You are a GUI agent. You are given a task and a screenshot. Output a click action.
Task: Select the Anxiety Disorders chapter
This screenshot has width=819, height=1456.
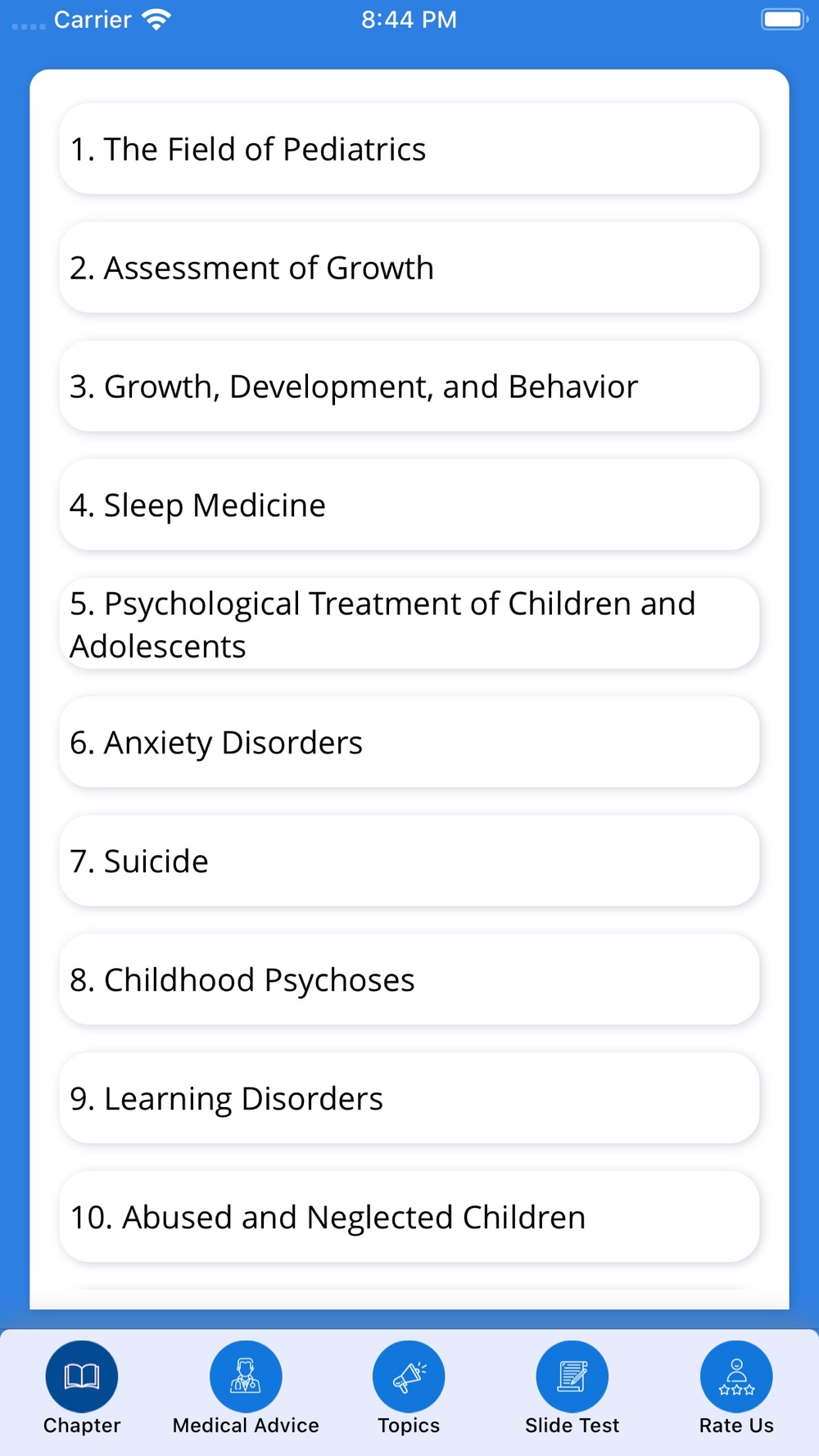point(409,743)
